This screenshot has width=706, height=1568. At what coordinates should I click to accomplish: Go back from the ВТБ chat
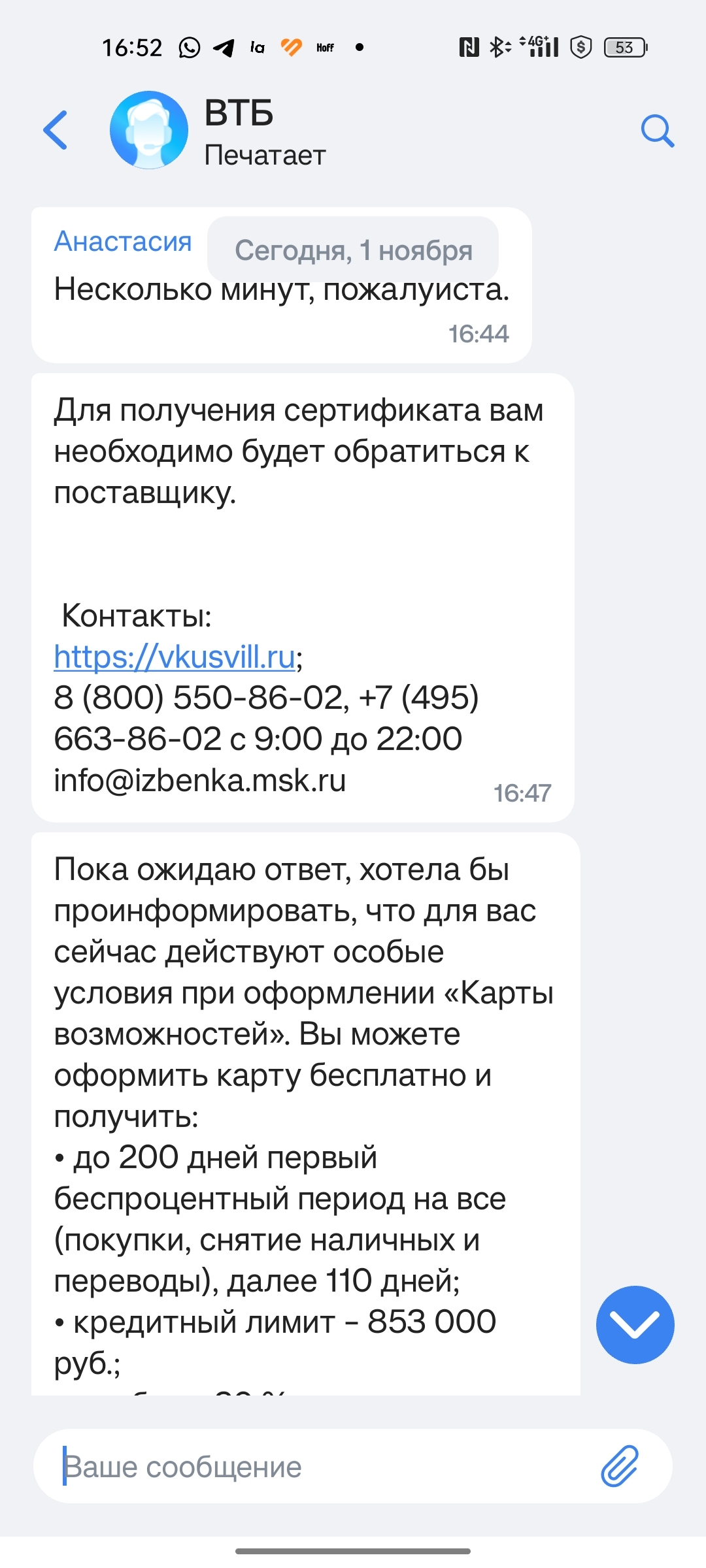point(56,130)
